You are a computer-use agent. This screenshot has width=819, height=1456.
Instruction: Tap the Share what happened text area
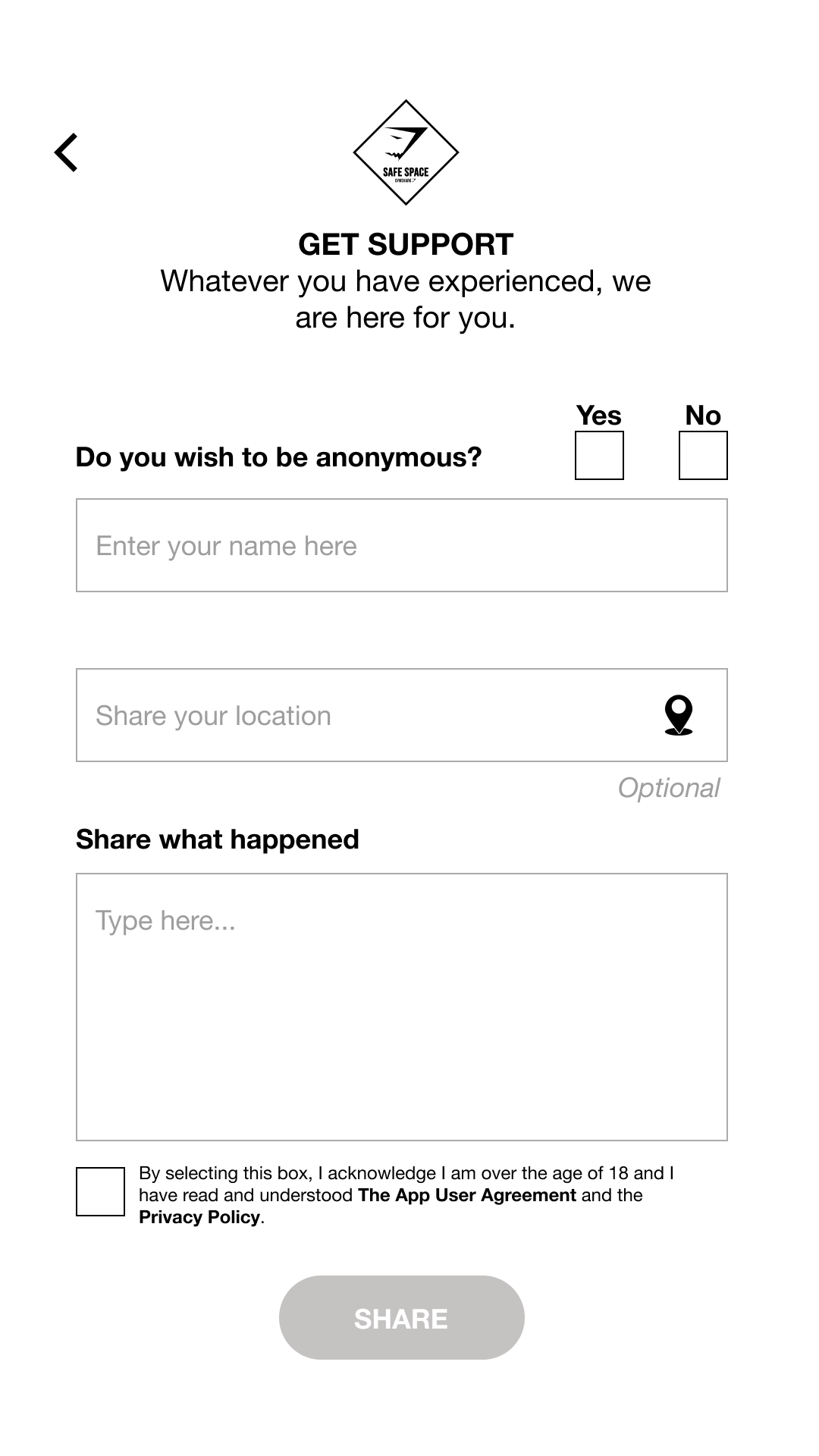402,1007
